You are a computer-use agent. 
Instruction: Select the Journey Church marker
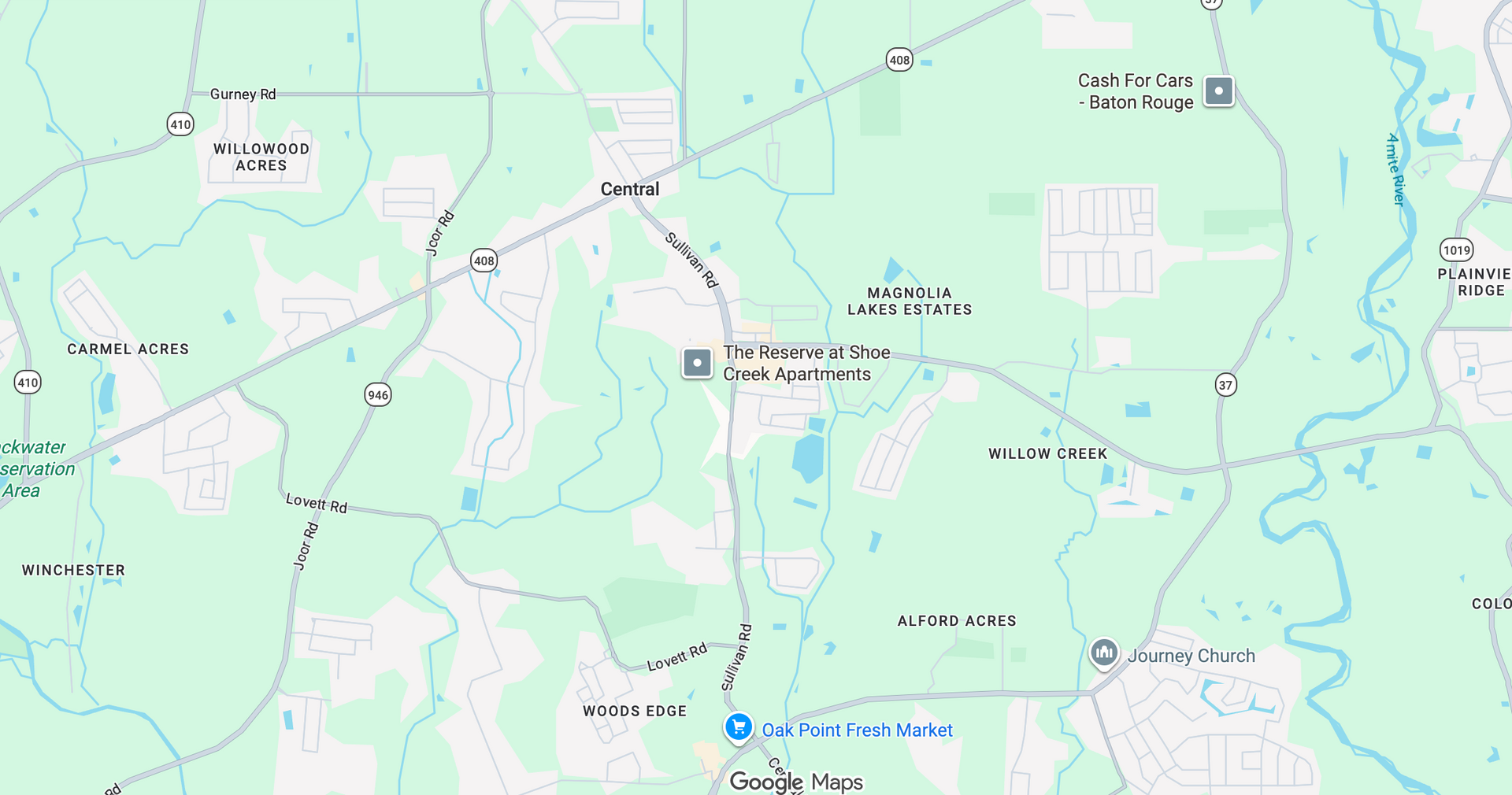coord(1104,653)
